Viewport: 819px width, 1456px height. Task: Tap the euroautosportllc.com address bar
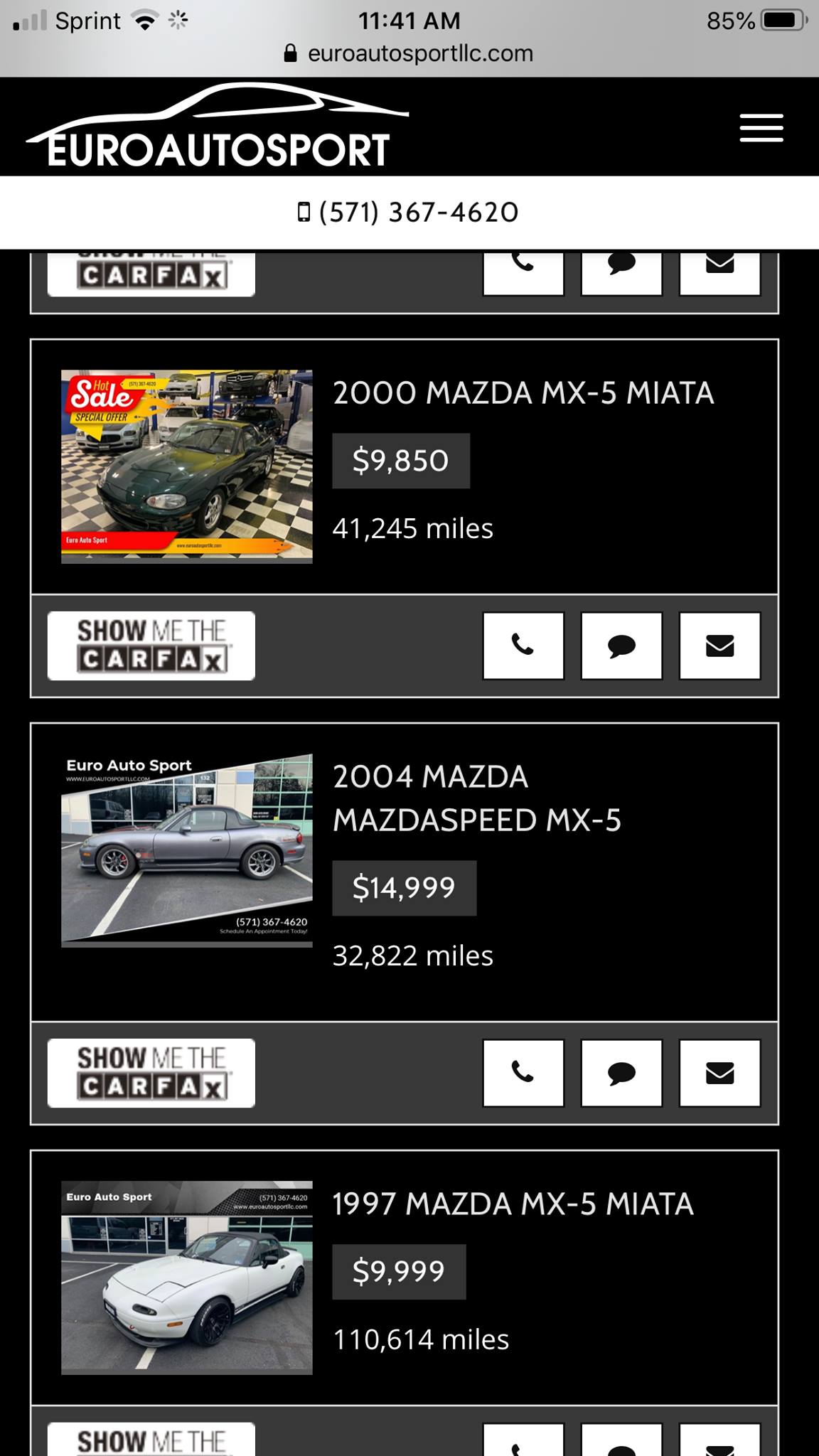[x=409, y=53]
